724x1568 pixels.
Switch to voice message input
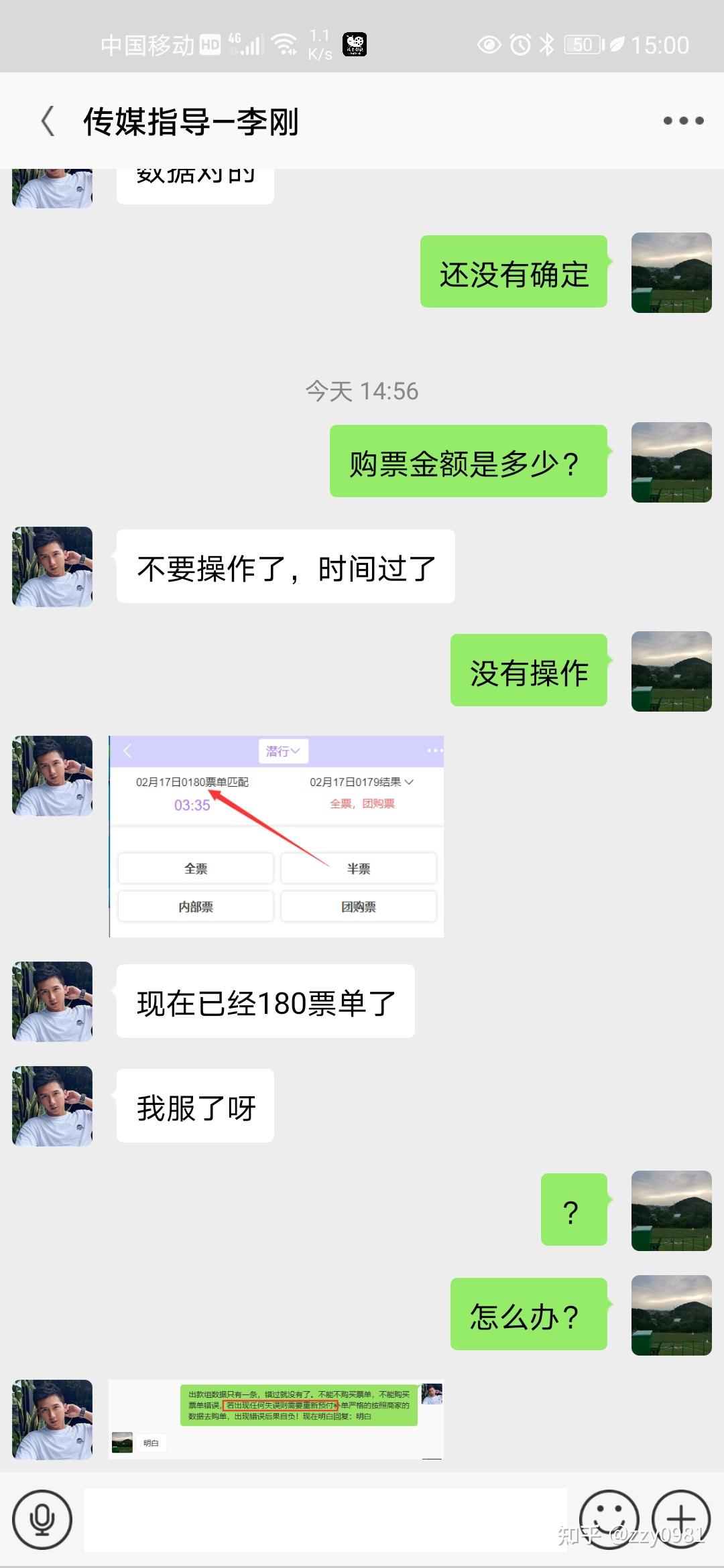pos(42,1520)
